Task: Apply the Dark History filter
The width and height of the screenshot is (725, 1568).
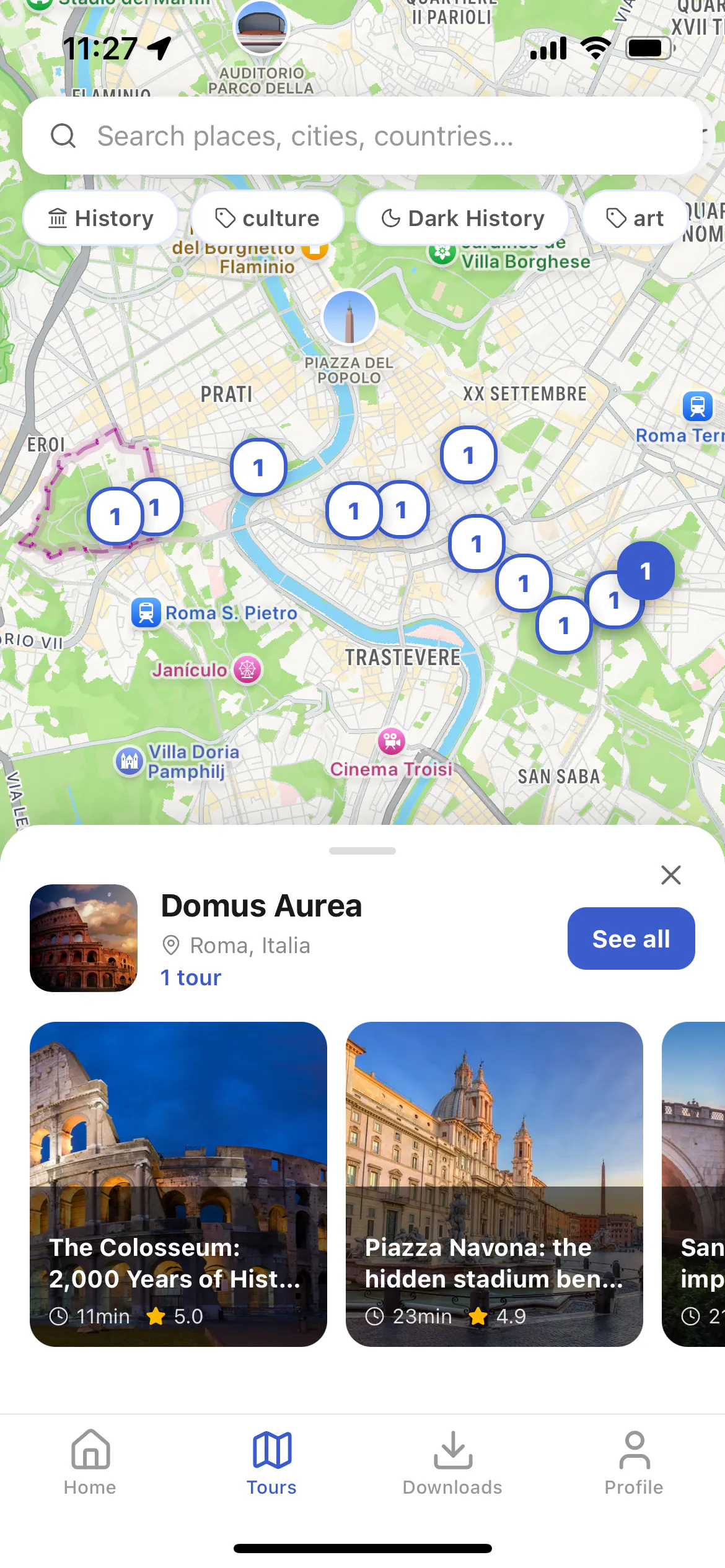Action: coord(462,218)
